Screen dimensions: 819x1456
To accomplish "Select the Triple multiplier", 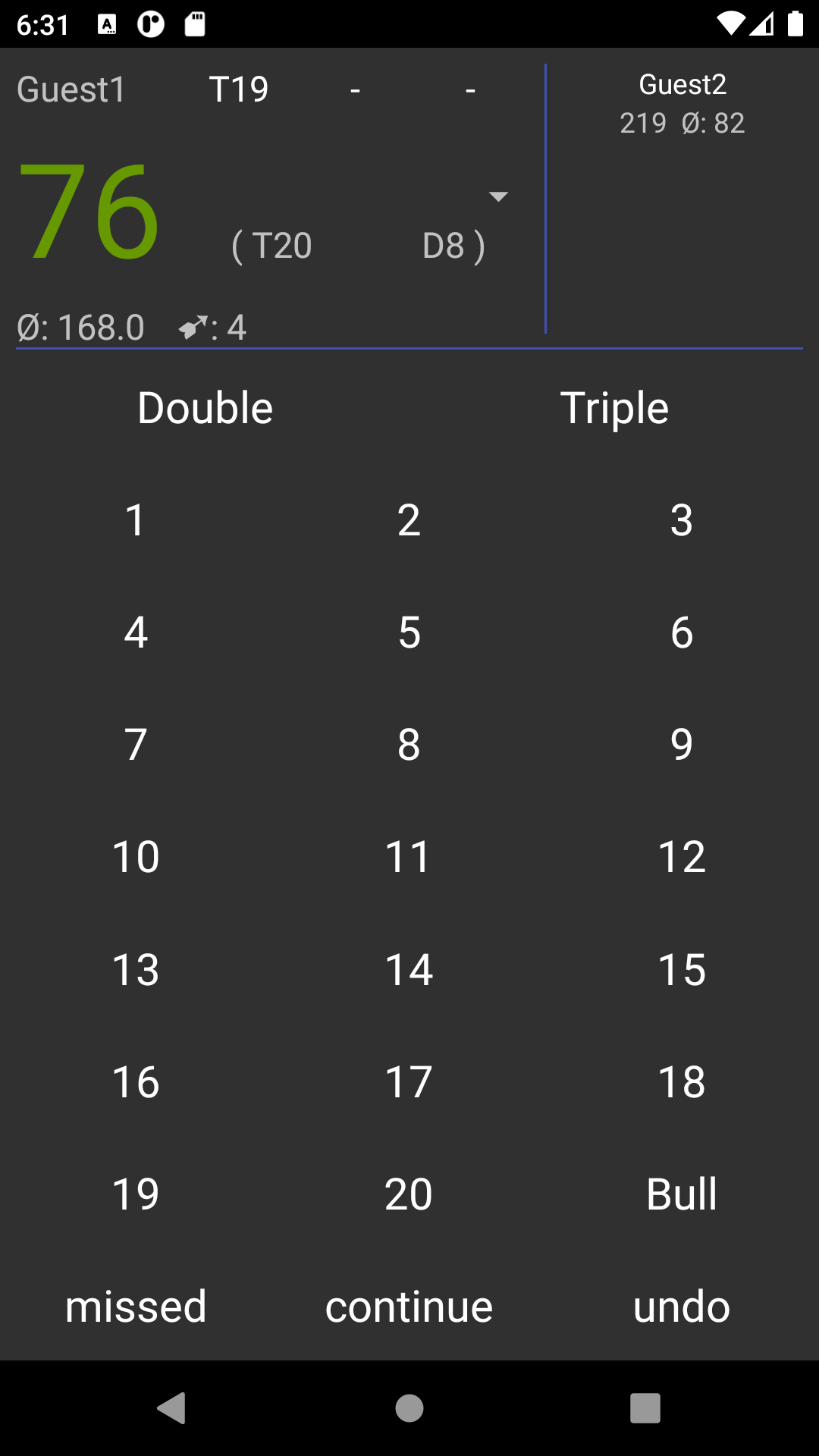I will tap(614, 408).
